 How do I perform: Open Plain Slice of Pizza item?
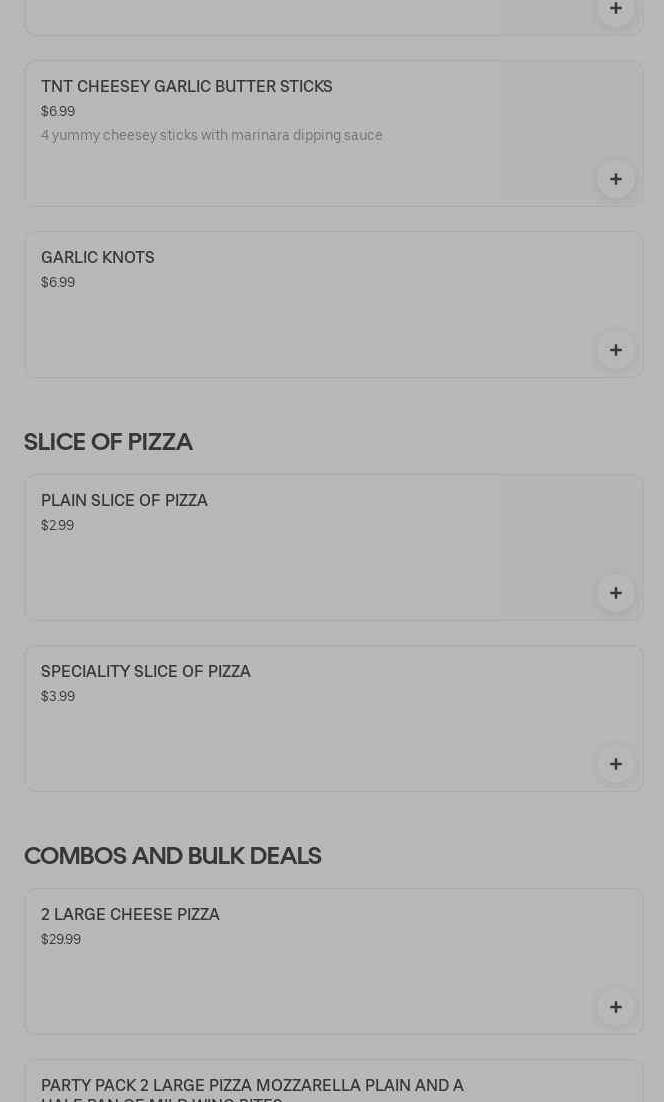click(125, 501)
